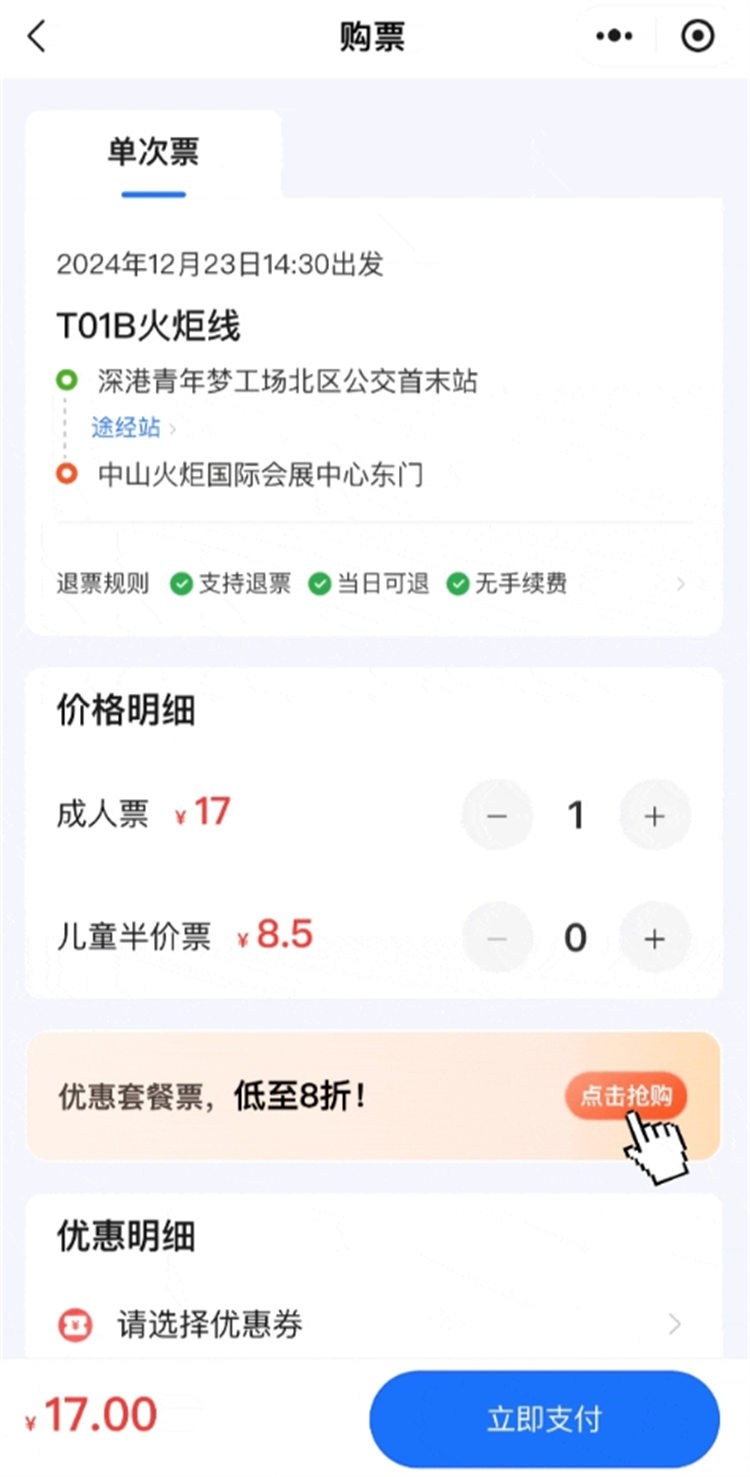This screenshot has height=1477, width=750.
Task: Tap 立即支付 to pay now
Action: [544, 1419]
